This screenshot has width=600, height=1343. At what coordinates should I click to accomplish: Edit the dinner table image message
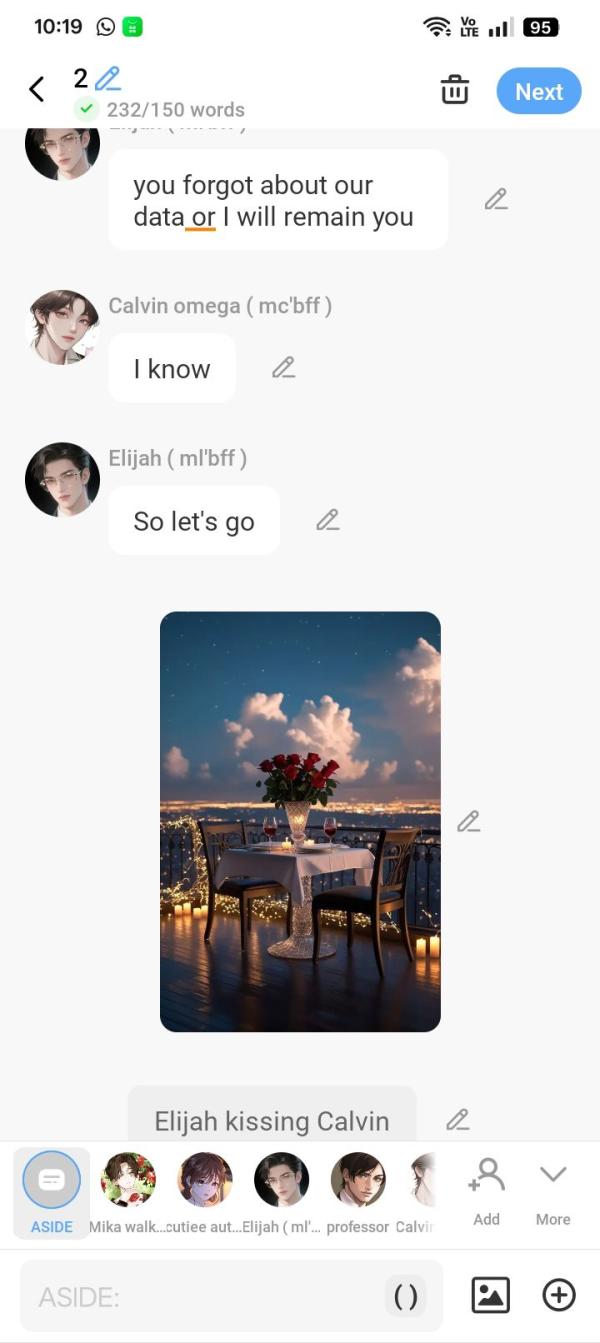click(468, 821)
